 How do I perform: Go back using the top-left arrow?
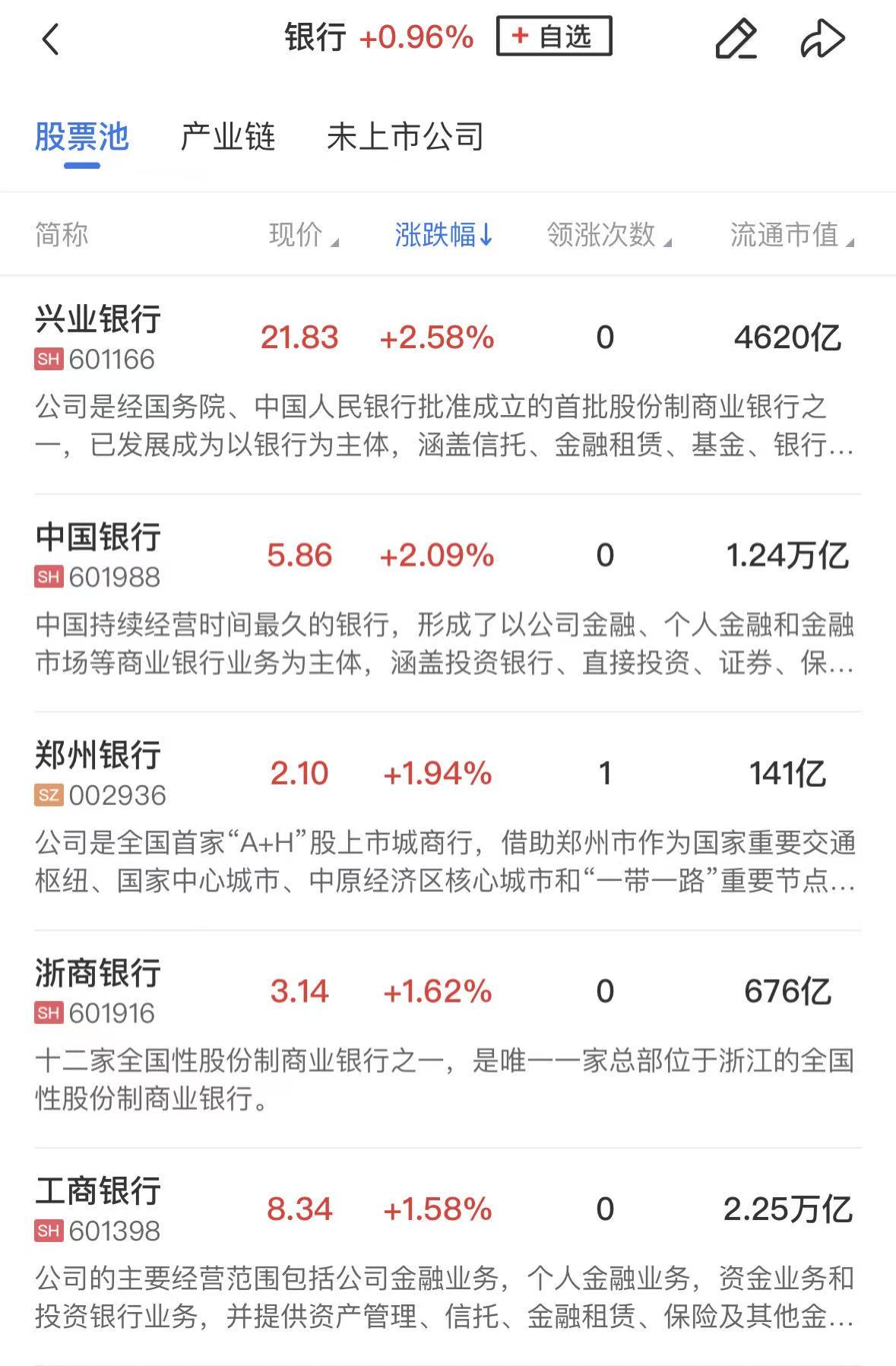click(50, 40)
